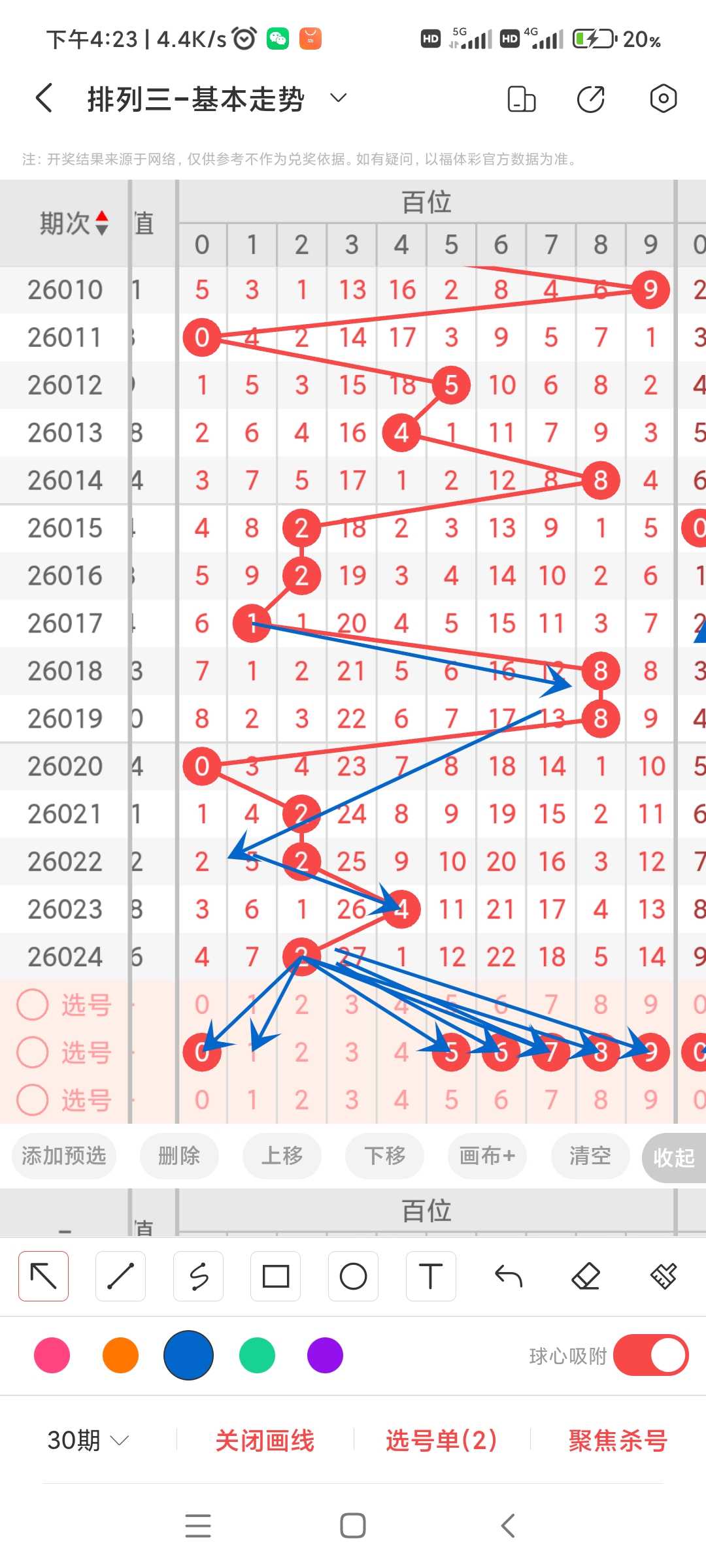Tap 添加预选 button

pos(64,1156)
